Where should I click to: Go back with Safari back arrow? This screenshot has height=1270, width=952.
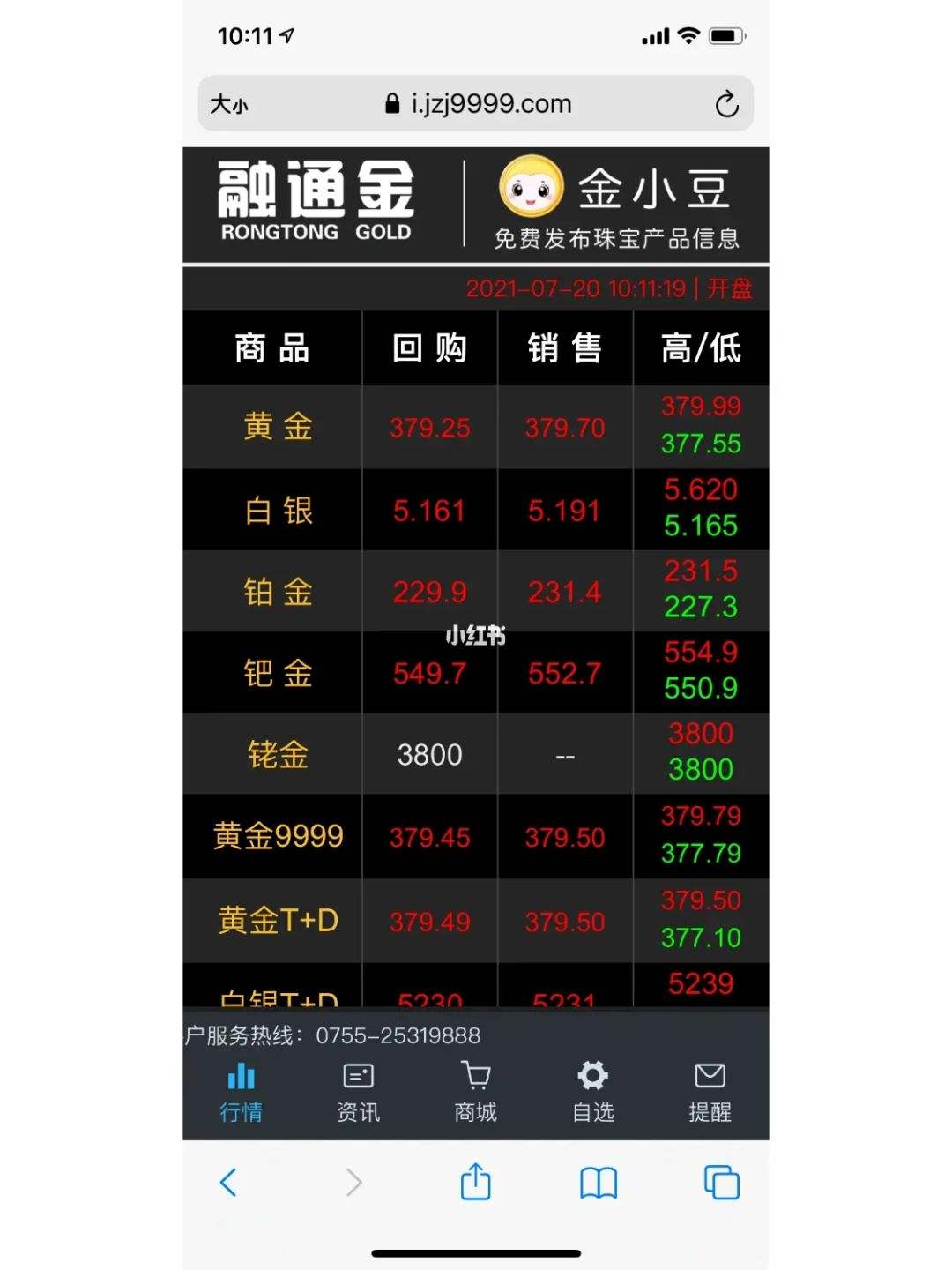tap(228, 1182)
